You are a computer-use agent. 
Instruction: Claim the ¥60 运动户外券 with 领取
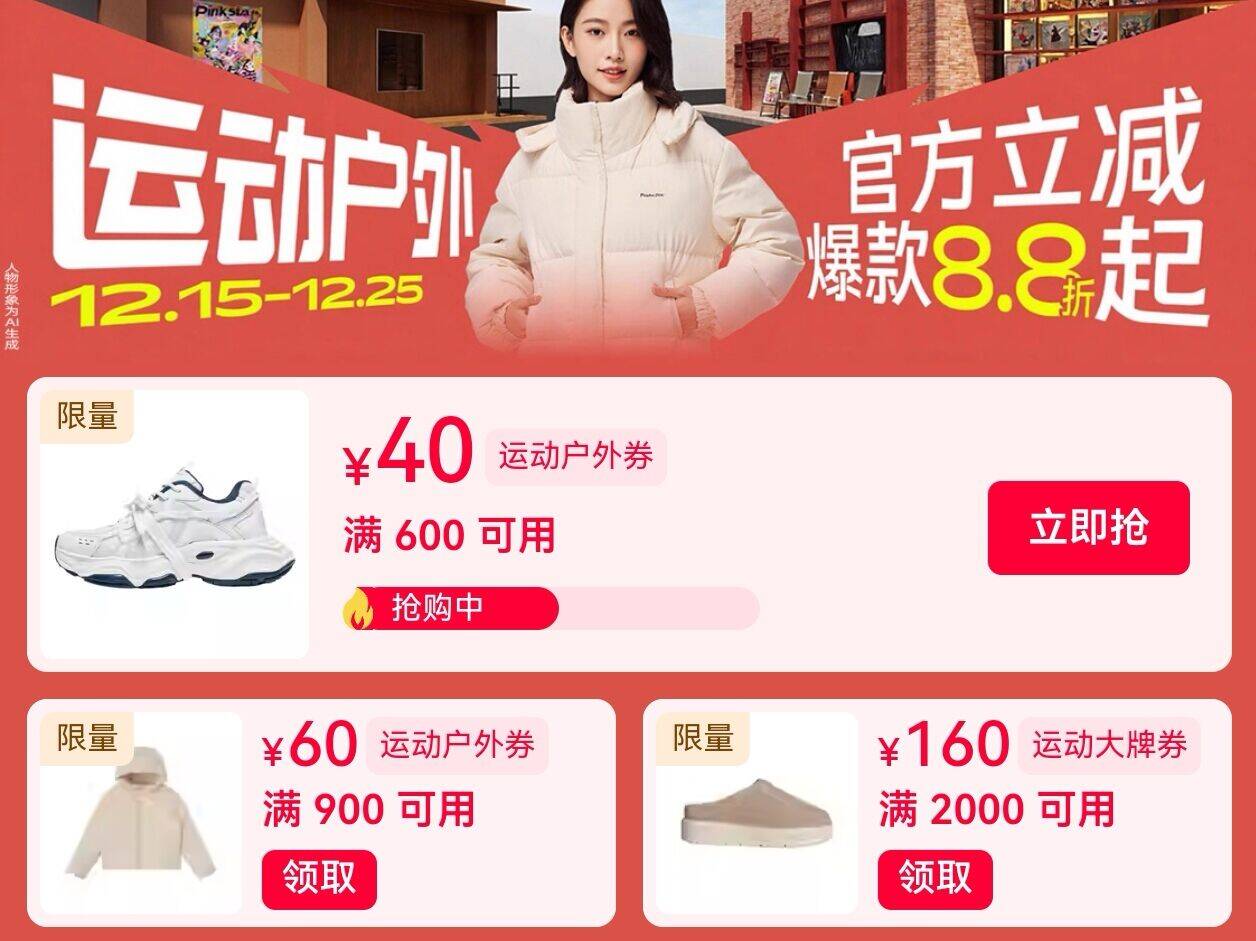tap(319, 879)
